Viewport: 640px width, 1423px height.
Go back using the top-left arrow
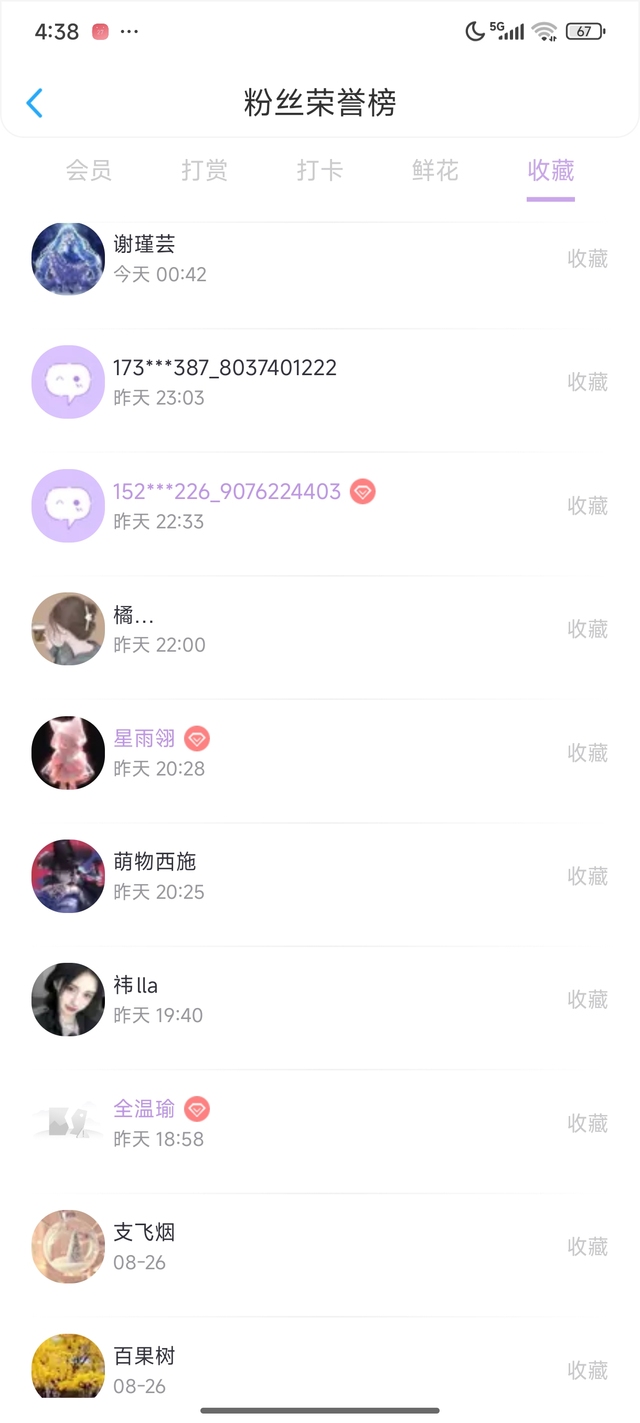click(x=35, y=103)
